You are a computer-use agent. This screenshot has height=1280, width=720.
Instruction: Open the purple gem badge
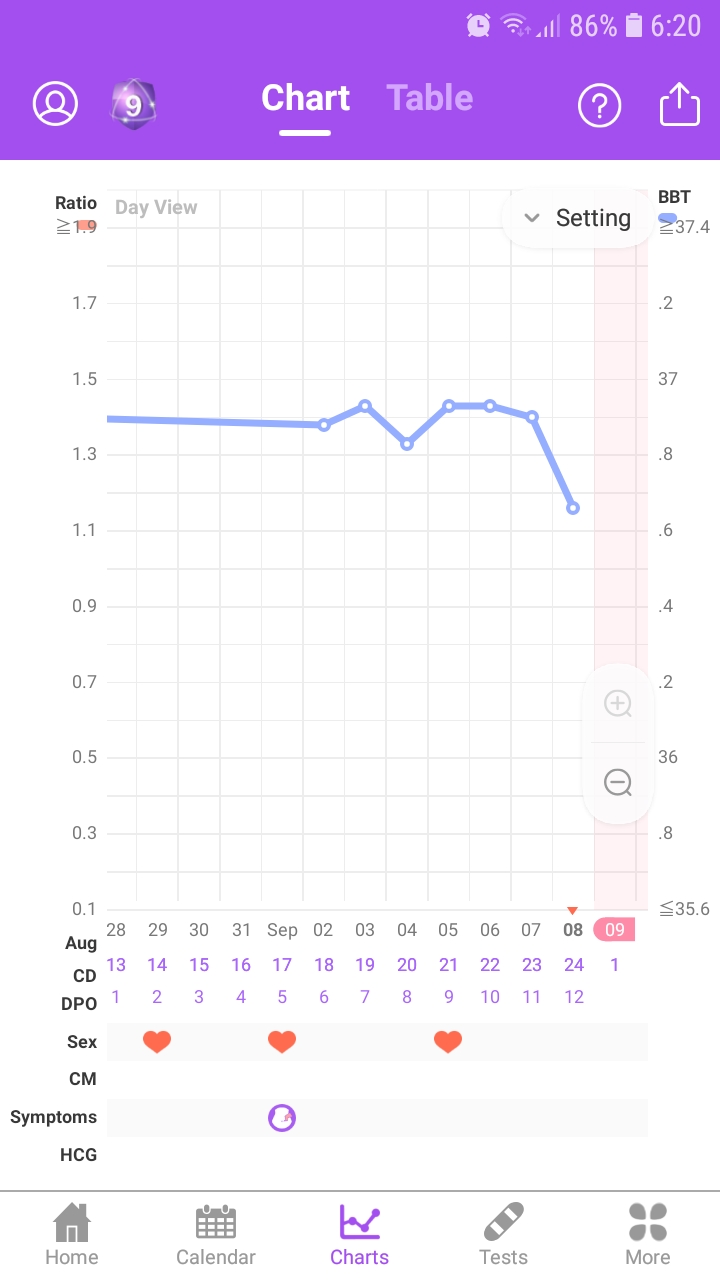click(x=133, y=103)
